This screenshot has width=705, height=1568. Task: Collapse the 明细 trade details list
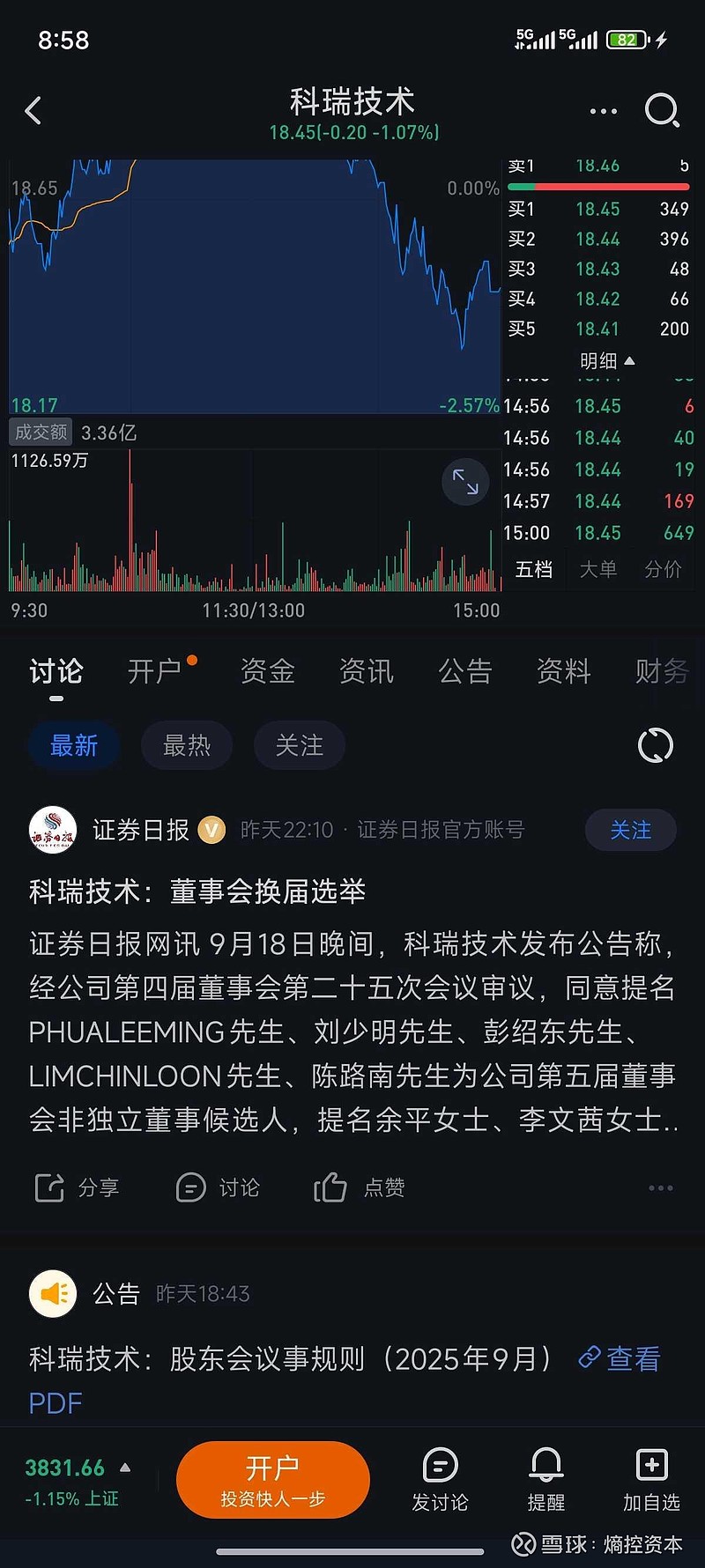coord(607,361)
